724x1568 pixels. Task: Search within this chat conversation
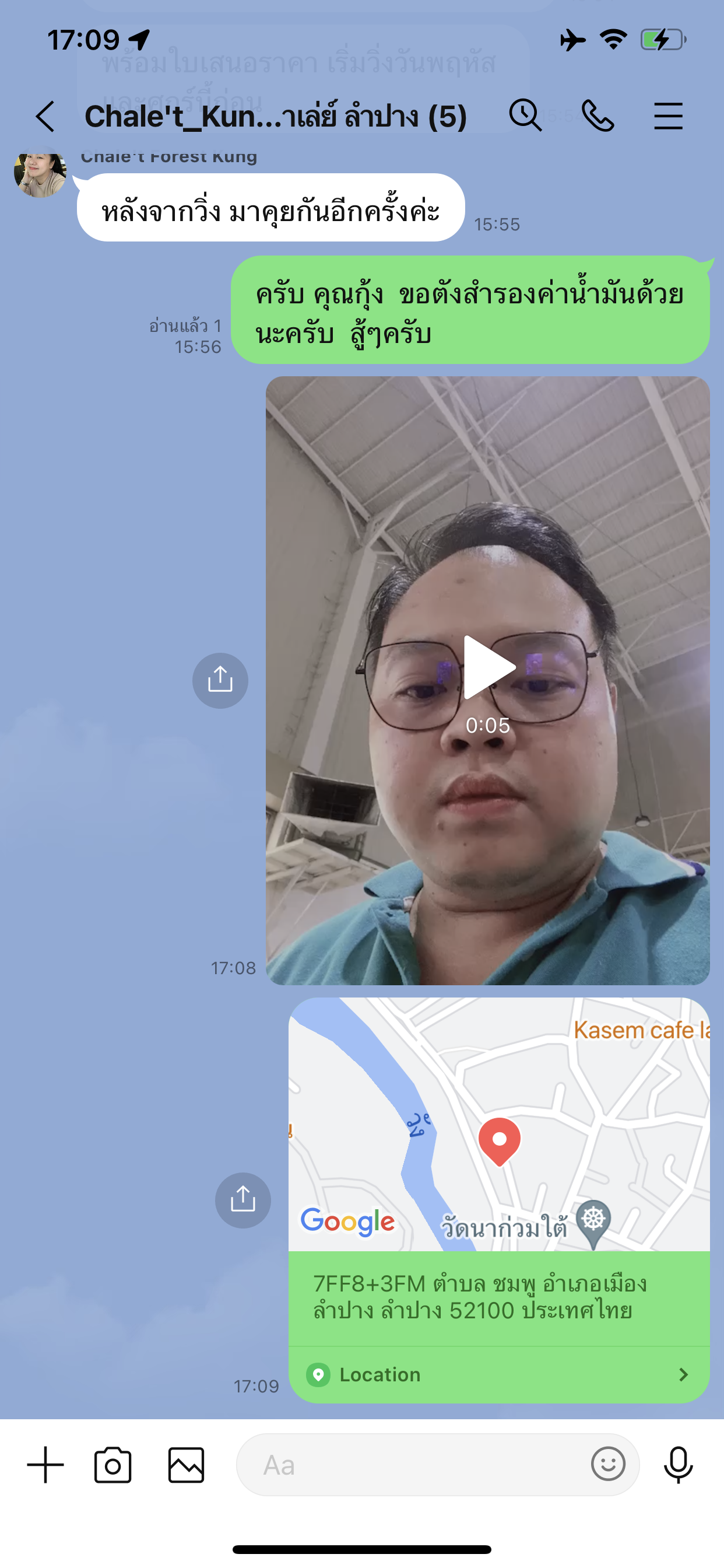point(525,114)
